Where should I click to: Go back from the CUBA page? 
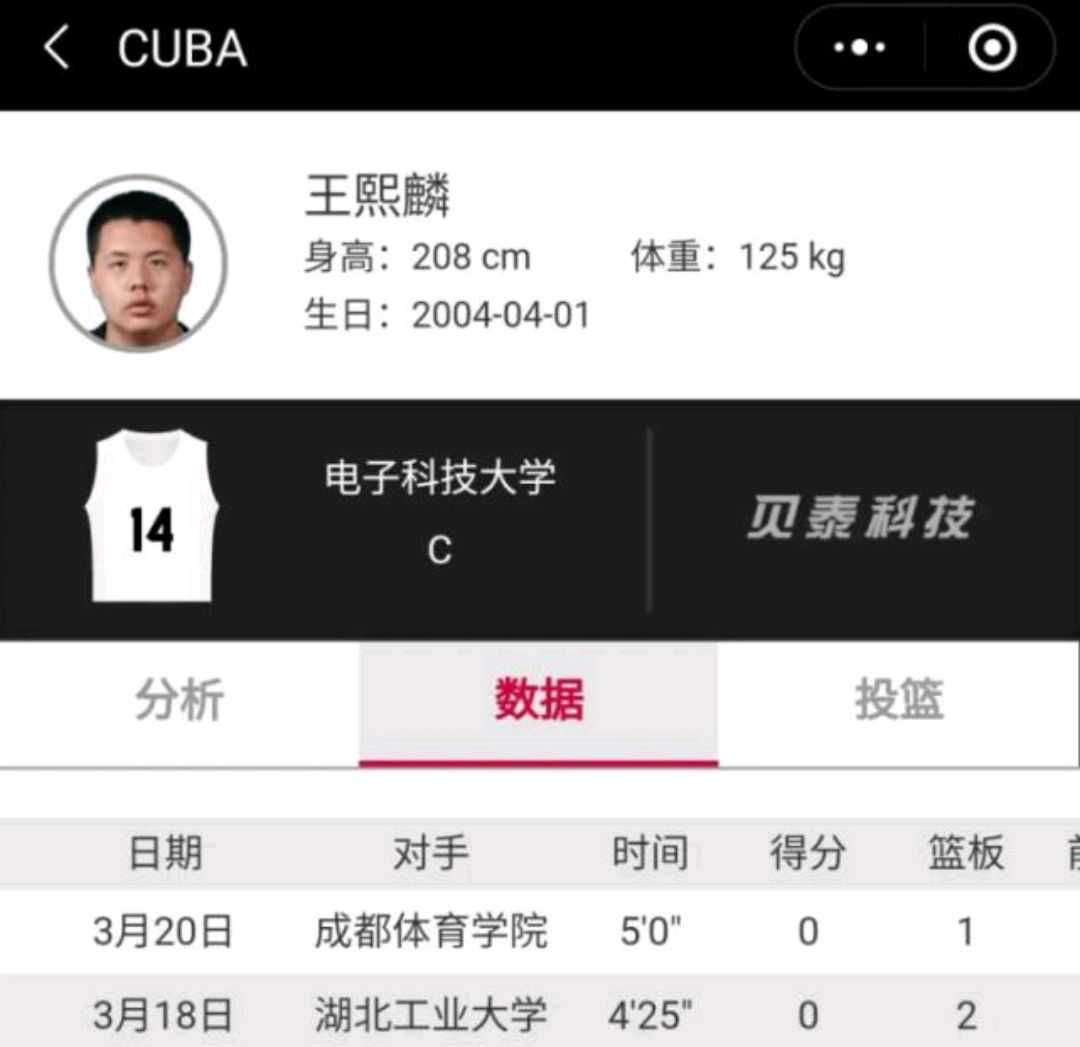coord(56,48)
